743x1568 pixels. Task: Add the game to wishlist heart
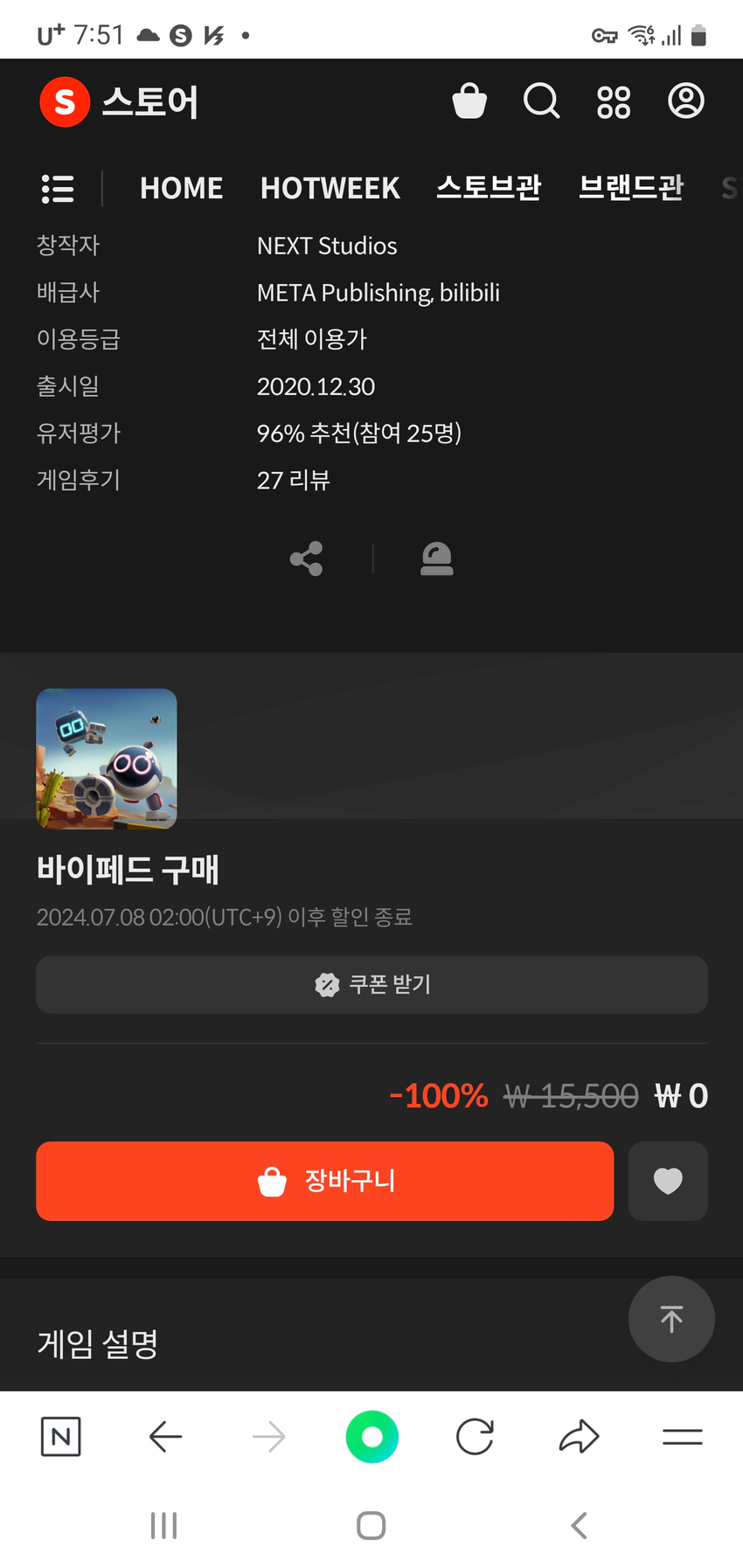668,1181
